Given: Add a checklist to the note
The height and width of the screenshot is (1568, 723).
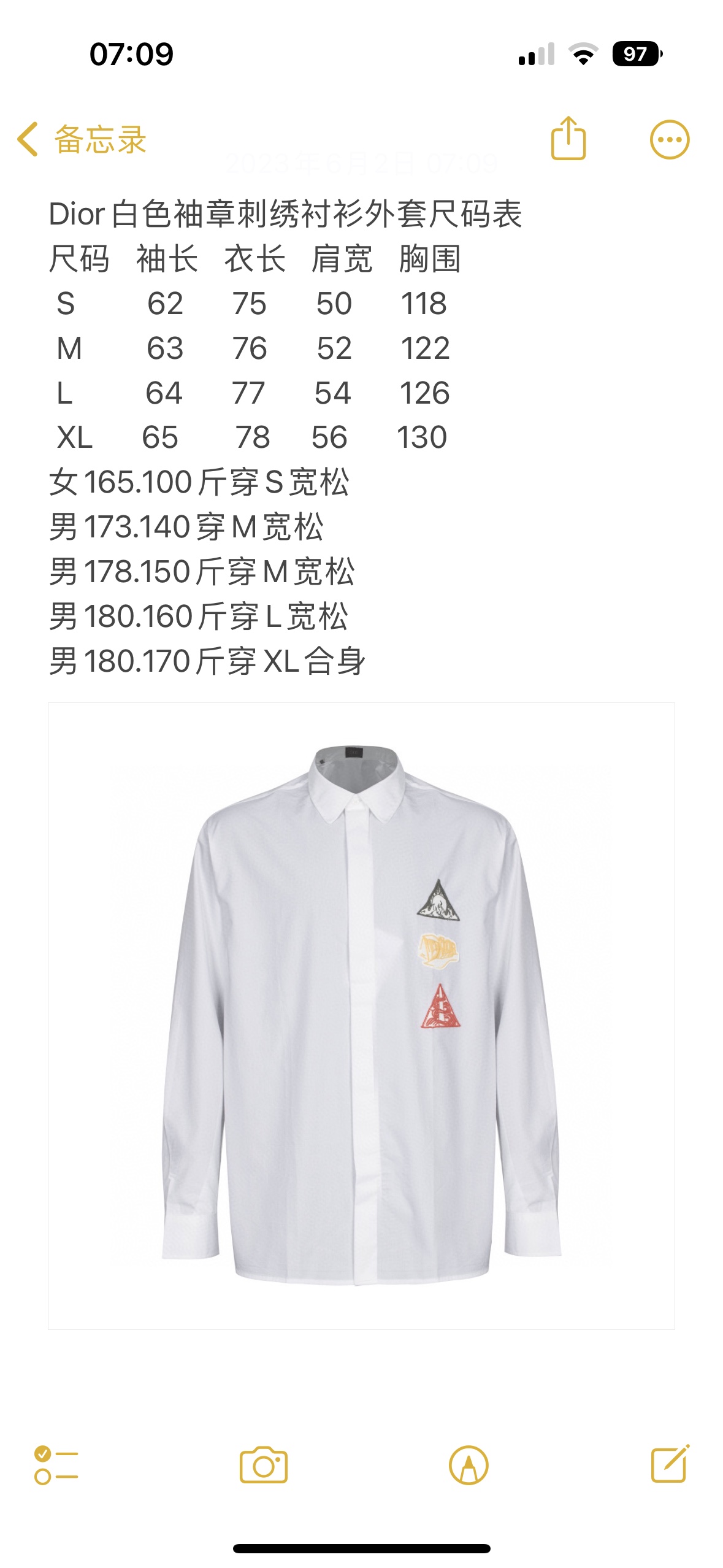Looking at the screenshot, I should pos(56,1465).
